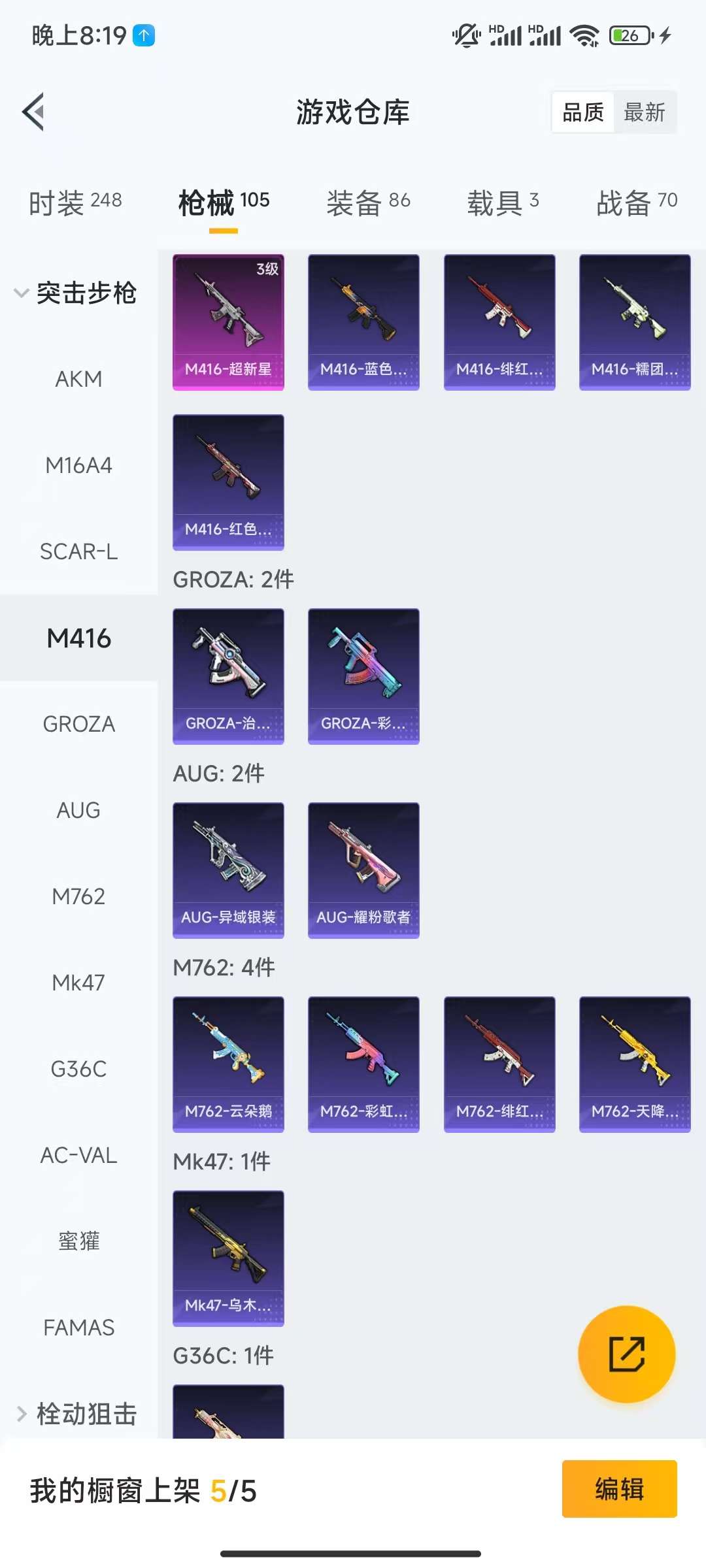Sort by 品质

tap(583, 112)
